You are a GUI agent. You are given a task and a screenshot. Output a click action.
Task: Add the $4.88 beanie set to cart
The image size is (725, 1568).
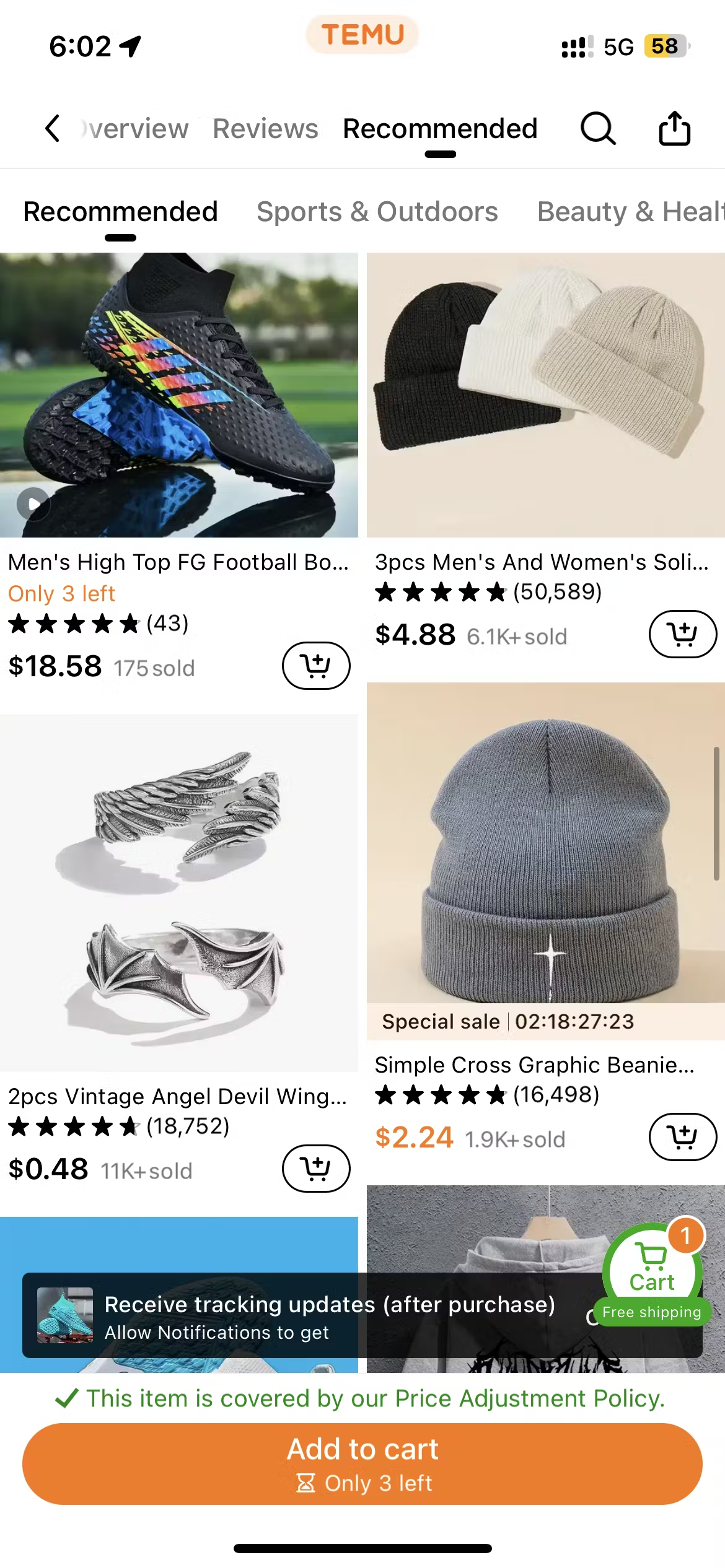pos(682,634)
